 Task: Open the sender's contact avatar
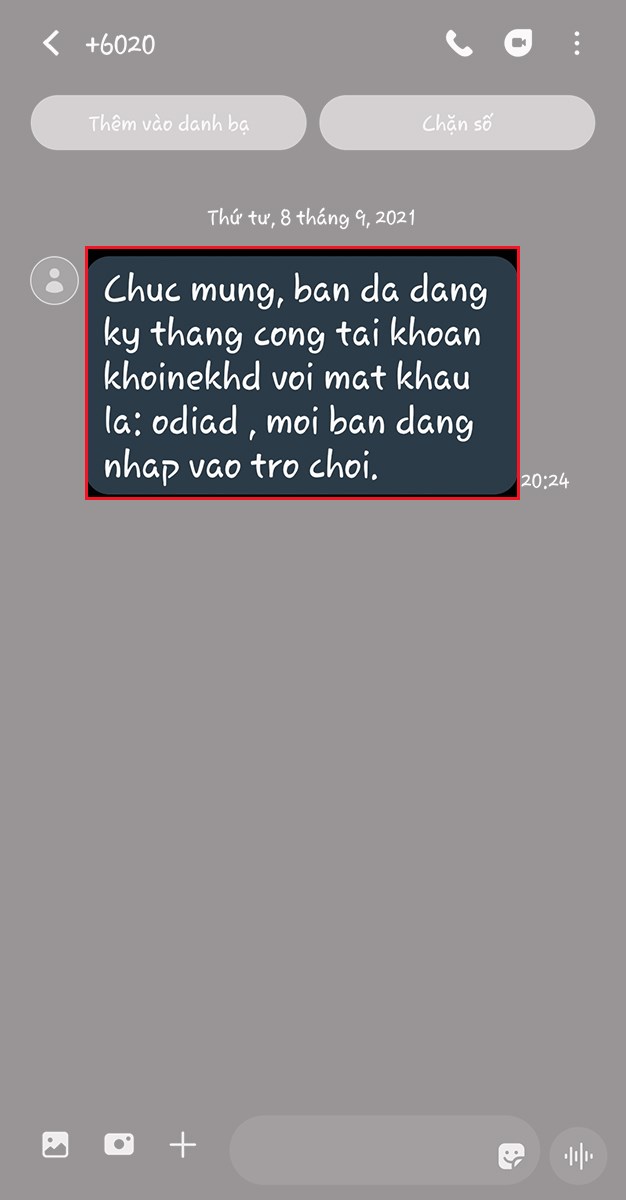point(55,280)
